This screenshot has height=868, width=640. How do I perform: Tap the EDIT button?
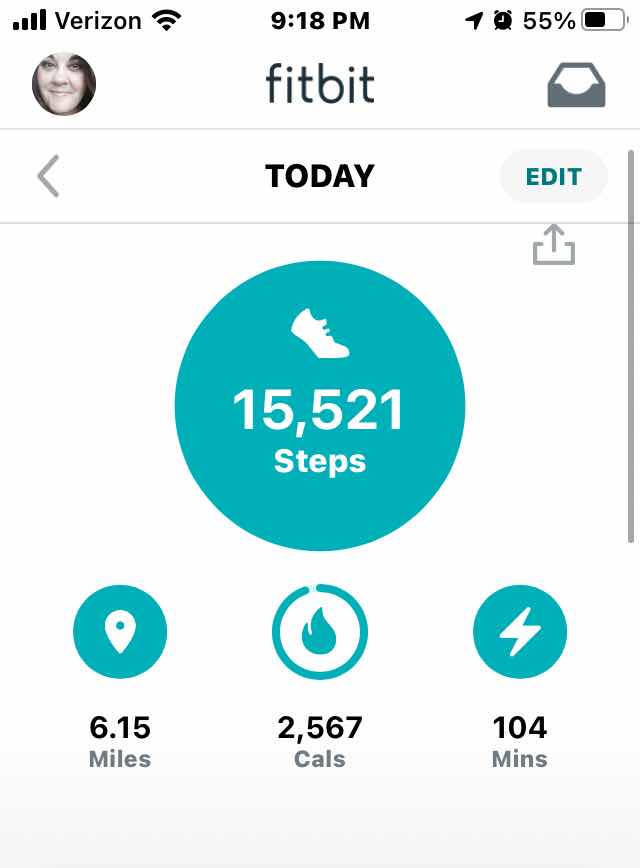[553, 177]
